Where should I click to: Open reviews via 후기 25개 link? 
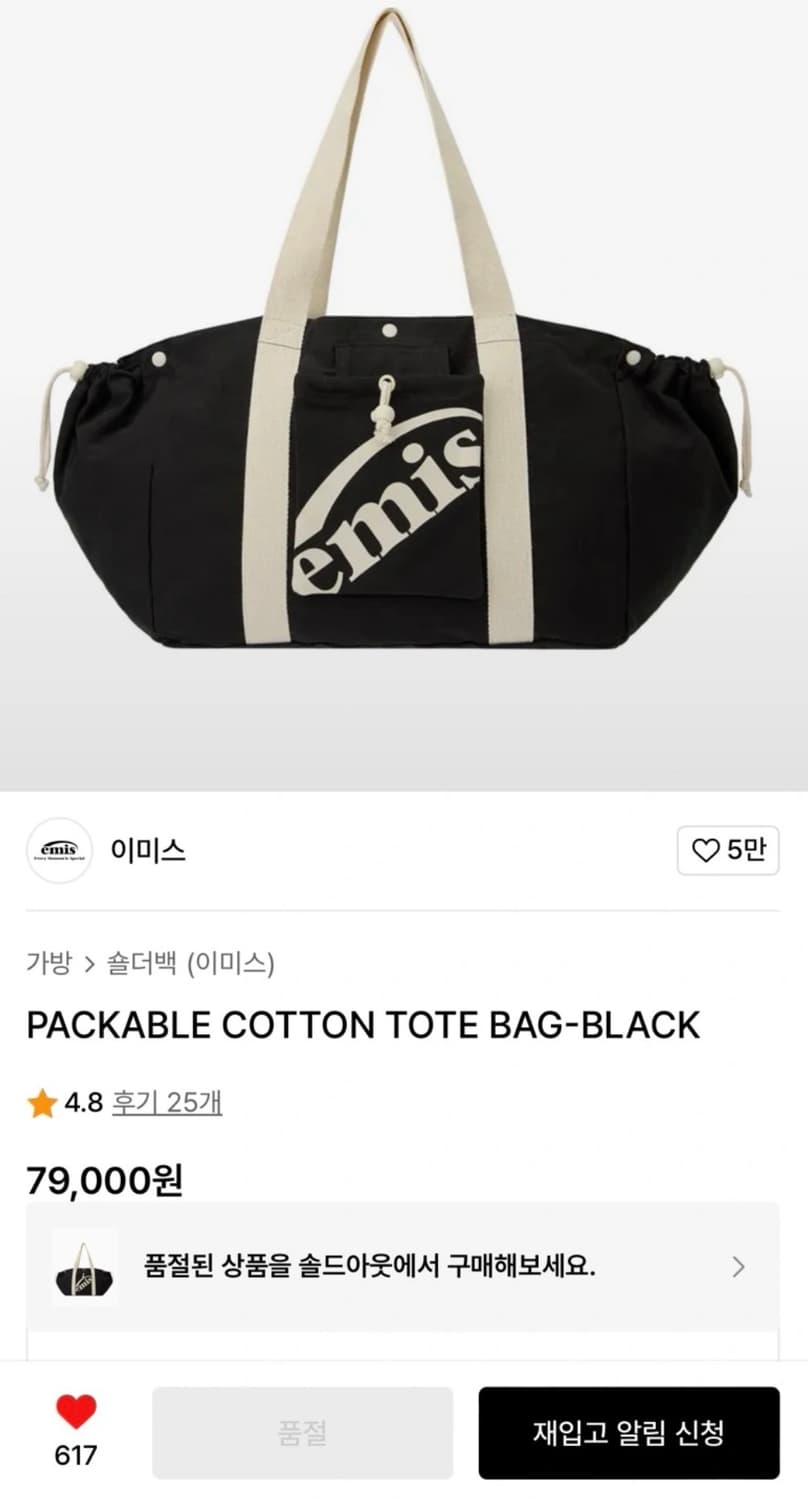click(x=166, y=1103)
